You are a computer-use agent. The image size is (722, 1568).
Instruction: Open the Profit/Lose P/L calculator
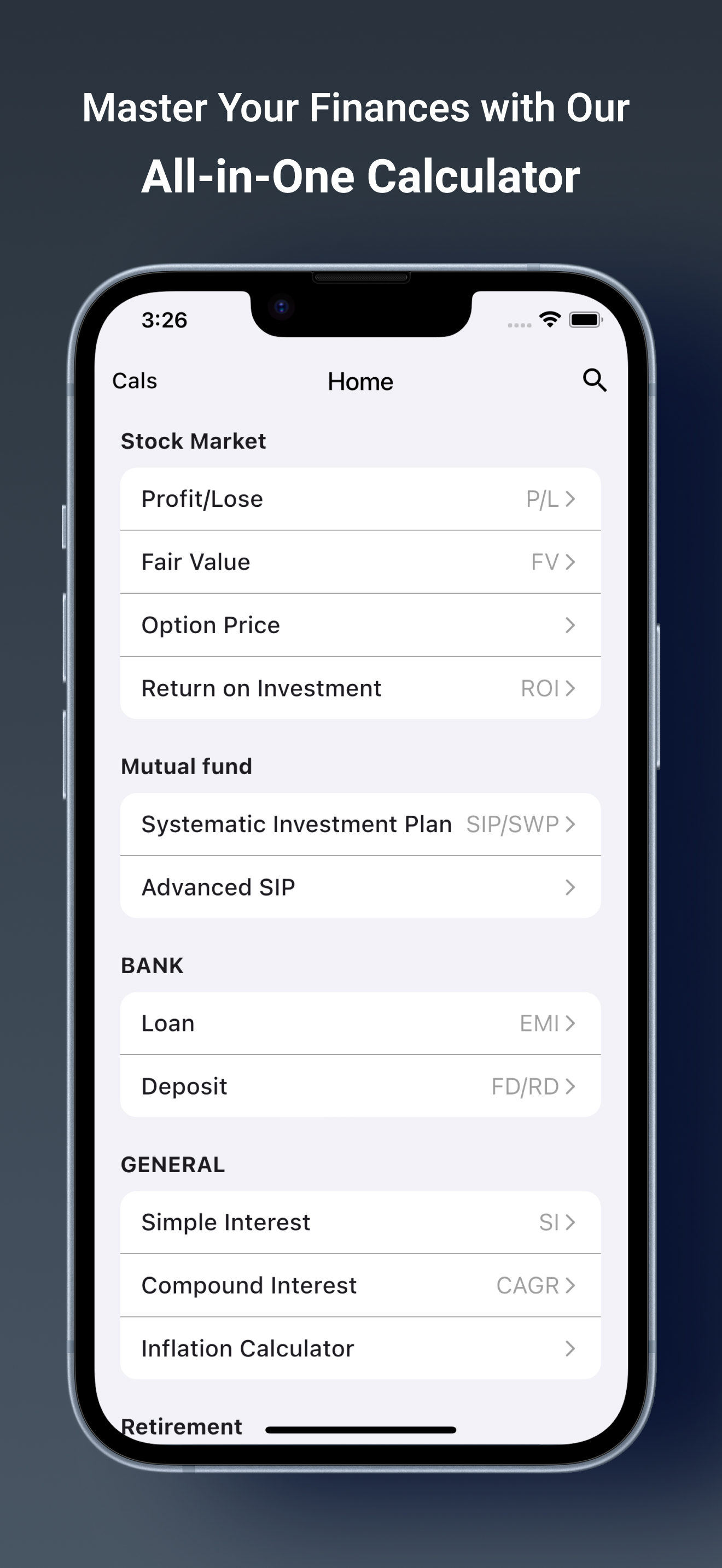[360, 499]
